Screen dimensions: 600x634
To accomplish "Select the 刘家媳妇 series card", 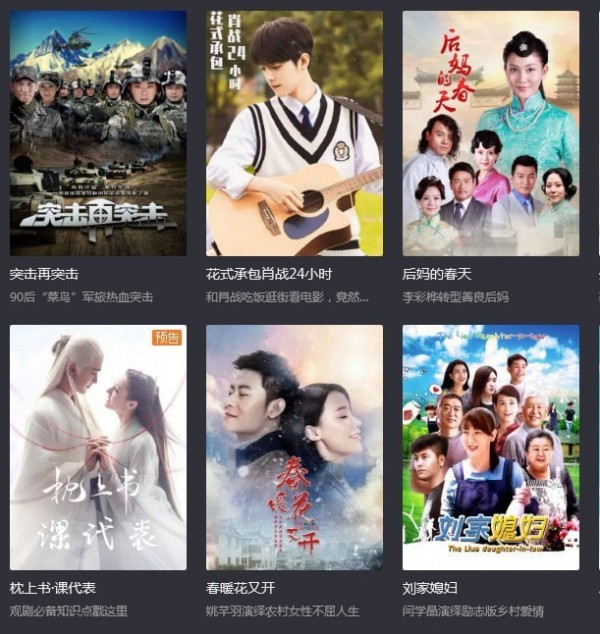I will click(x=490, y=447).
